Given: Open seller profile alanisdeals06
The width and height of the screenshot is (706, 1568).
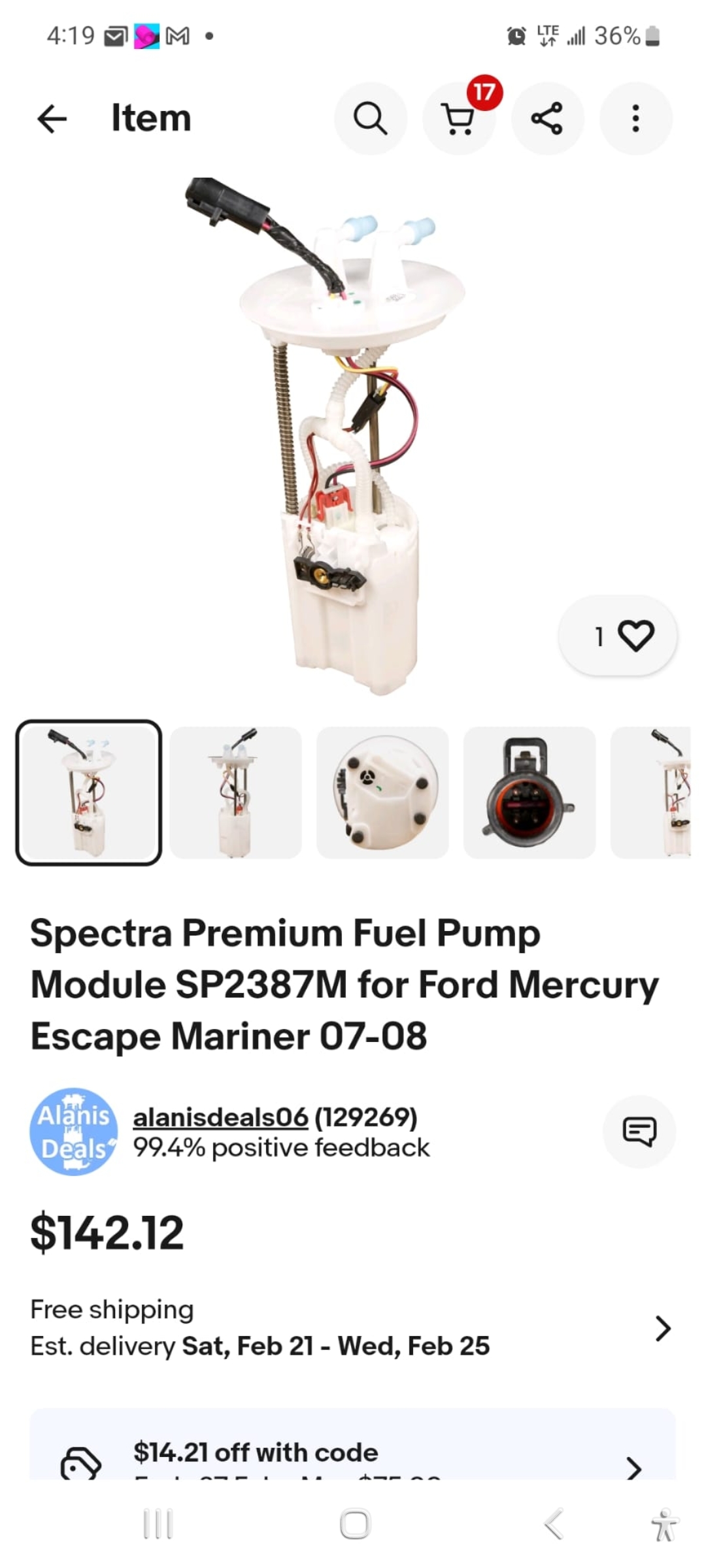Looking at the screenshot, I should click(x=220, y=1118).
